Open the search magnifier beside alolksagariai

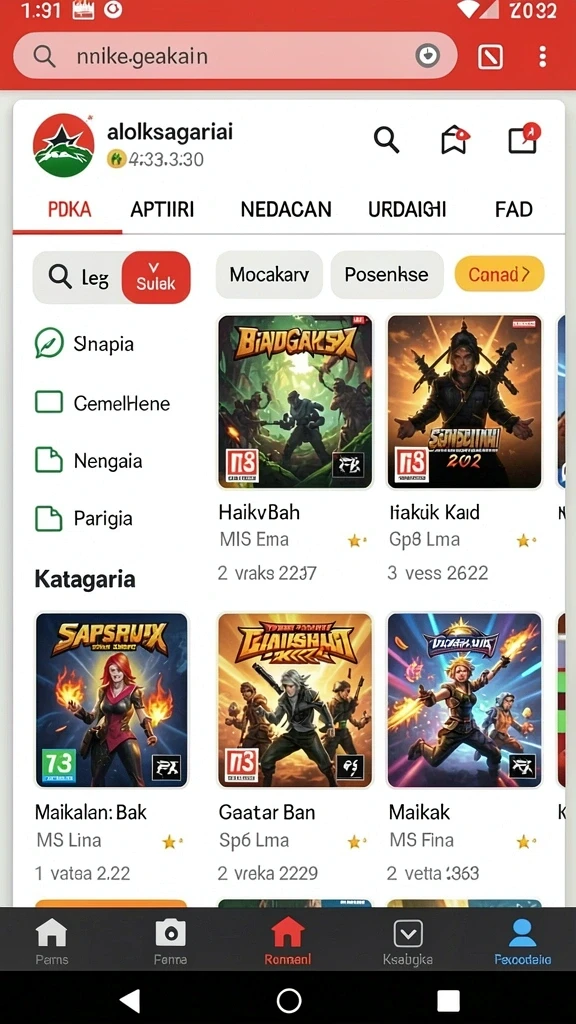[x=386, y=140]
